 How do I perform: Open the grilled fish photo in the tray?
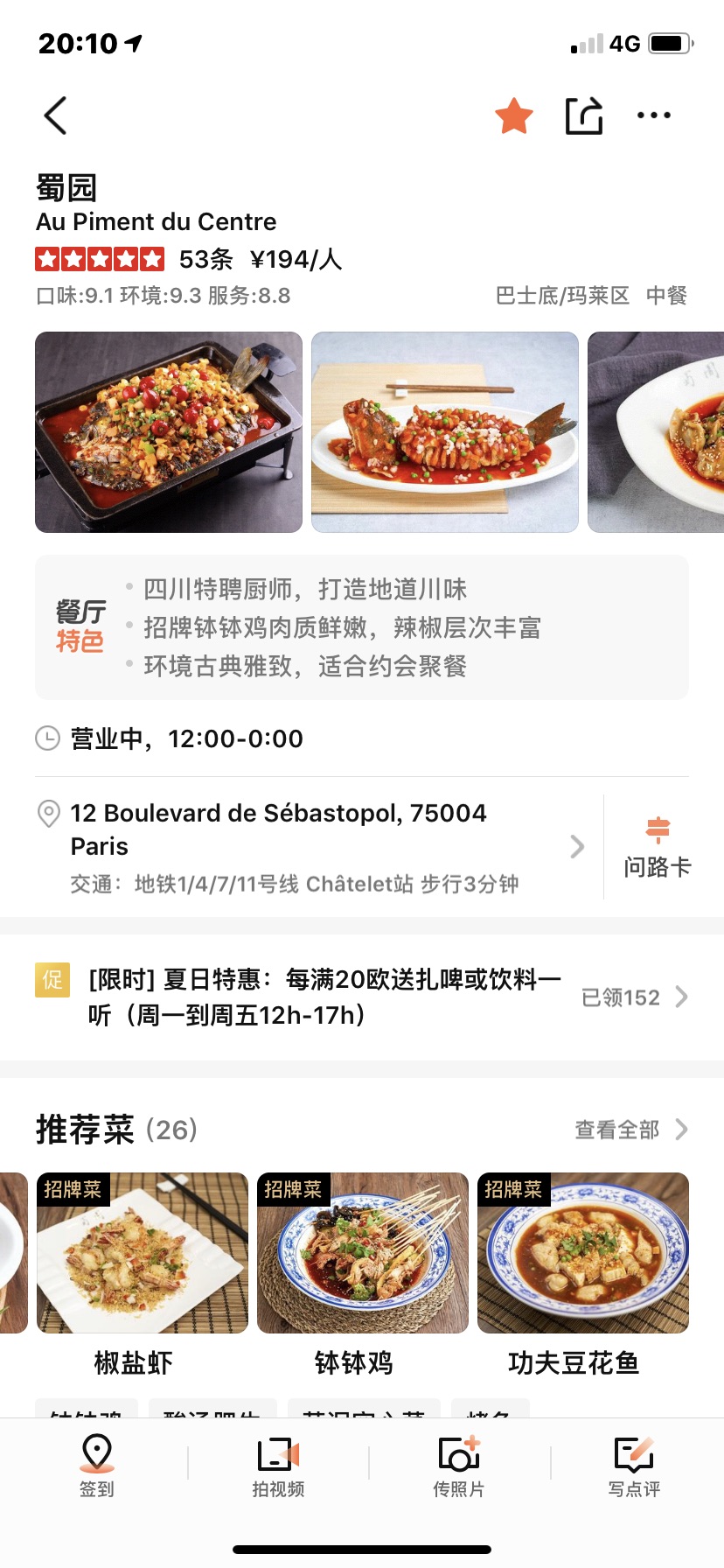click(x=169, y=432)
